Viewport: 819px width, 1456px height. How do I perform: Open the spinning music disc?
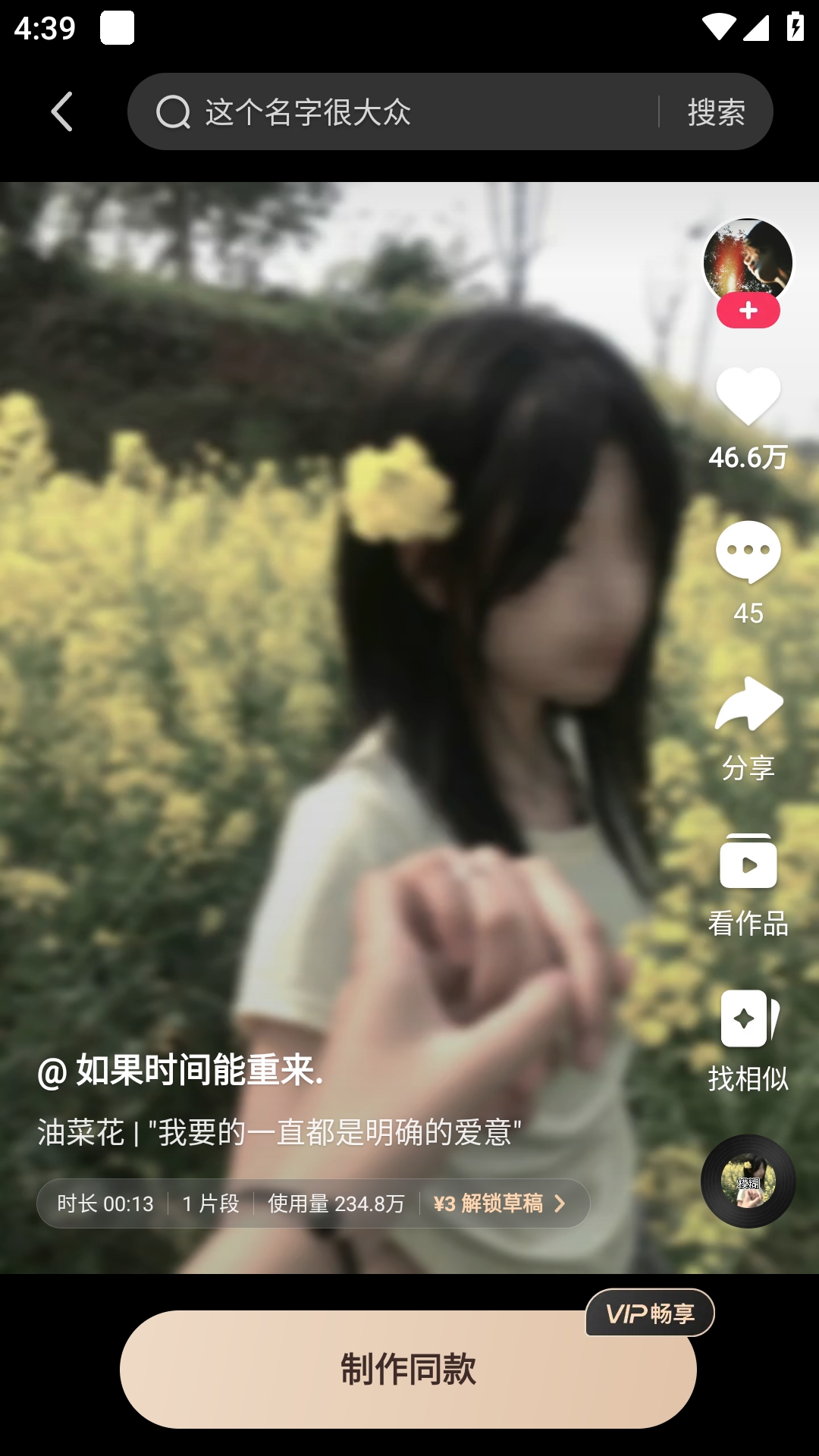(748, 1181)
